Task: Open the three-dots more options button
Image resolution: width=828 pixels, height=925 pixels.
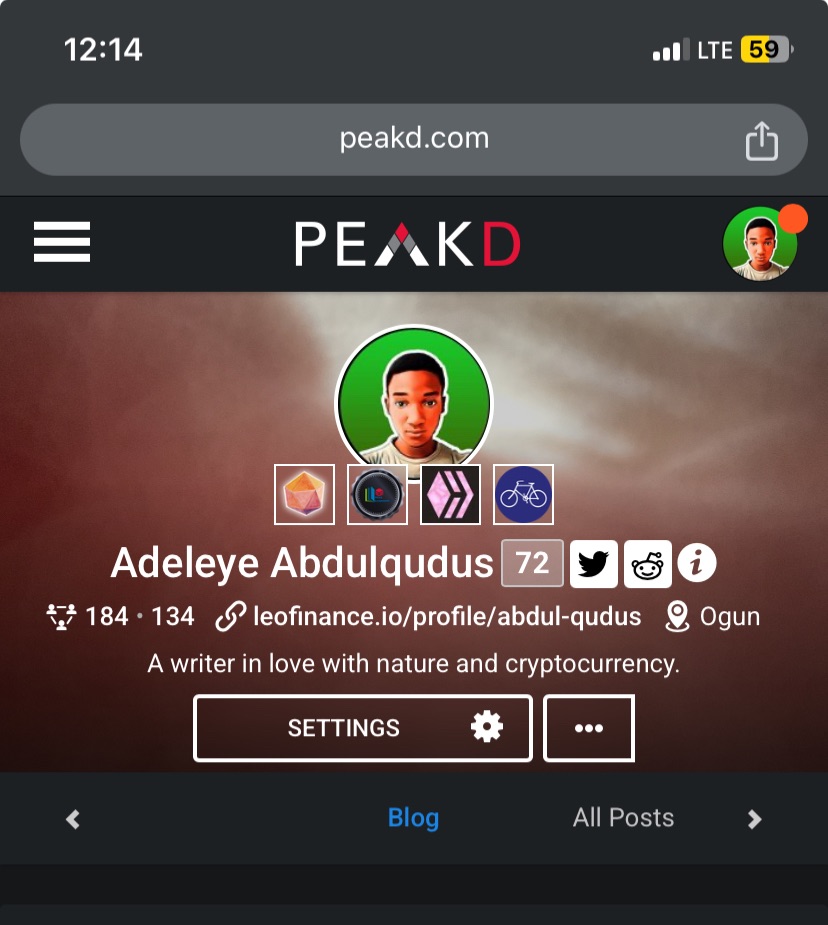Action: coord(589,728)
